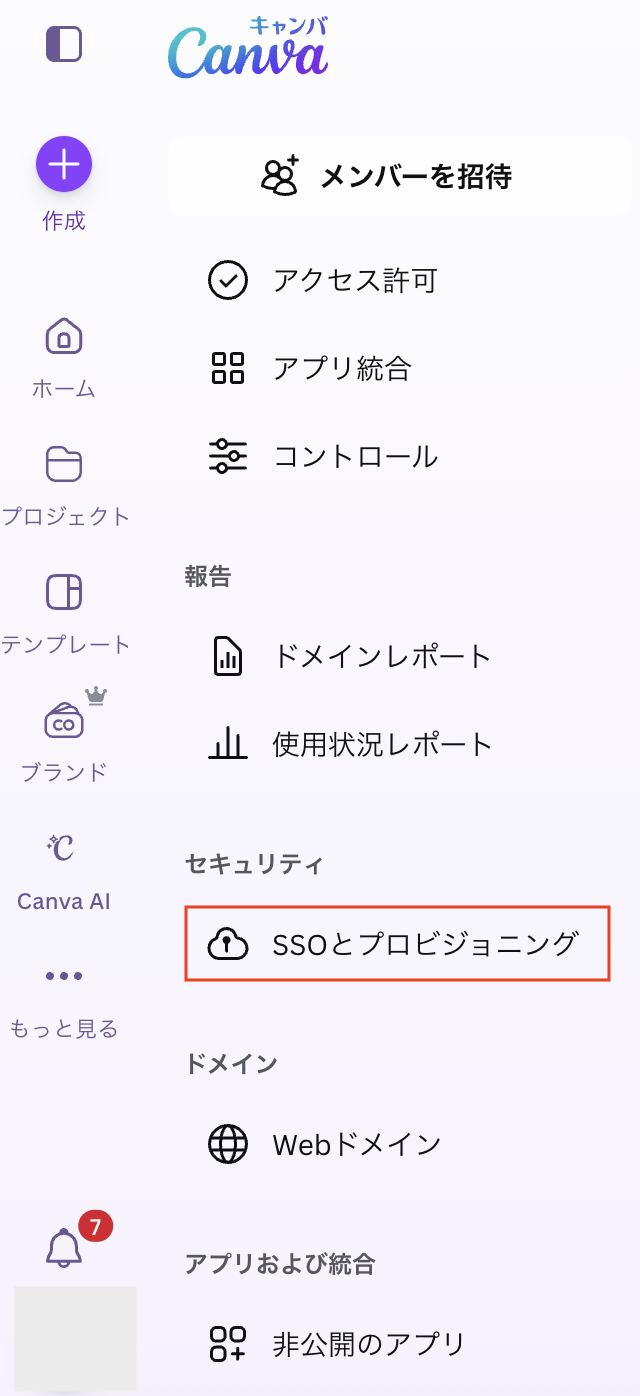The height and width of the screenshot is (1396, 640).
Task: Open プロジェクト in the side rail
Action: coord(64,485)
